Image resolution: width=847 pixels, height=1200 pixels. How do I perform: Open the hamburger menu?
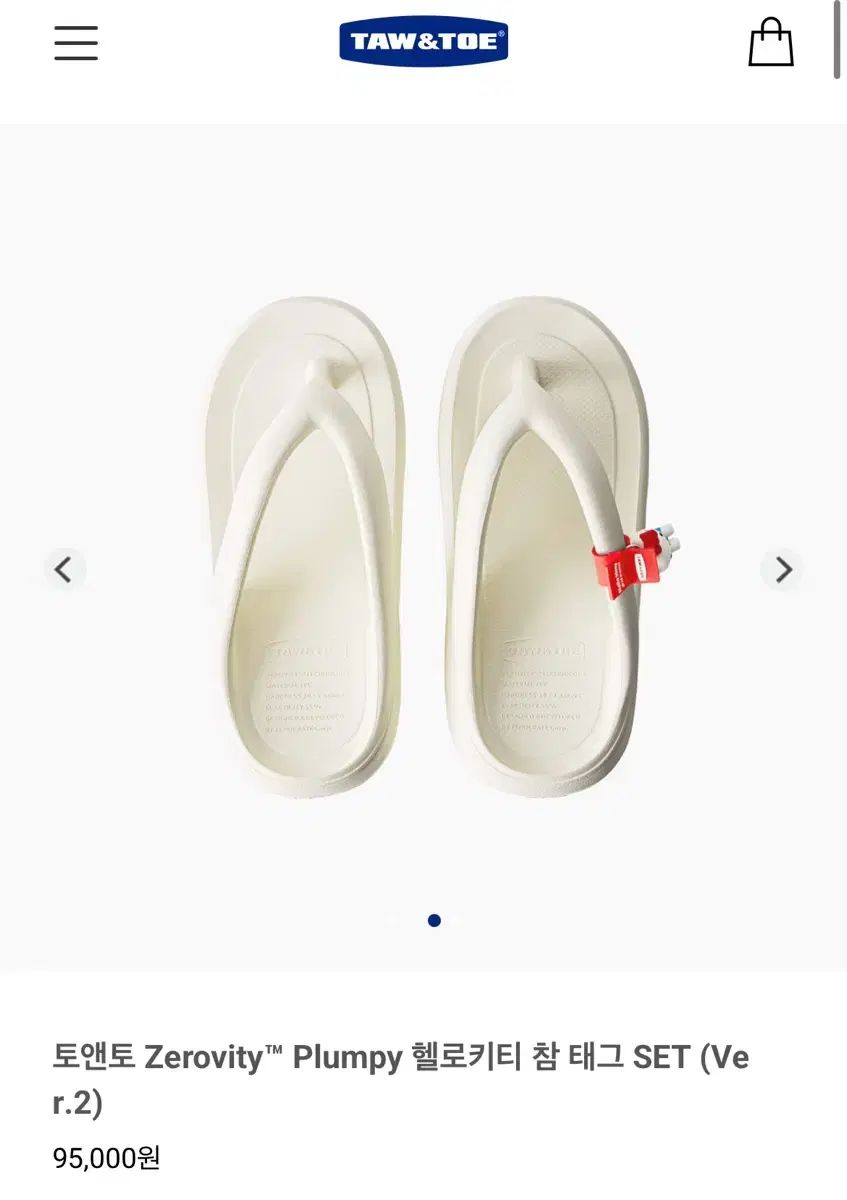pos(76,43)
